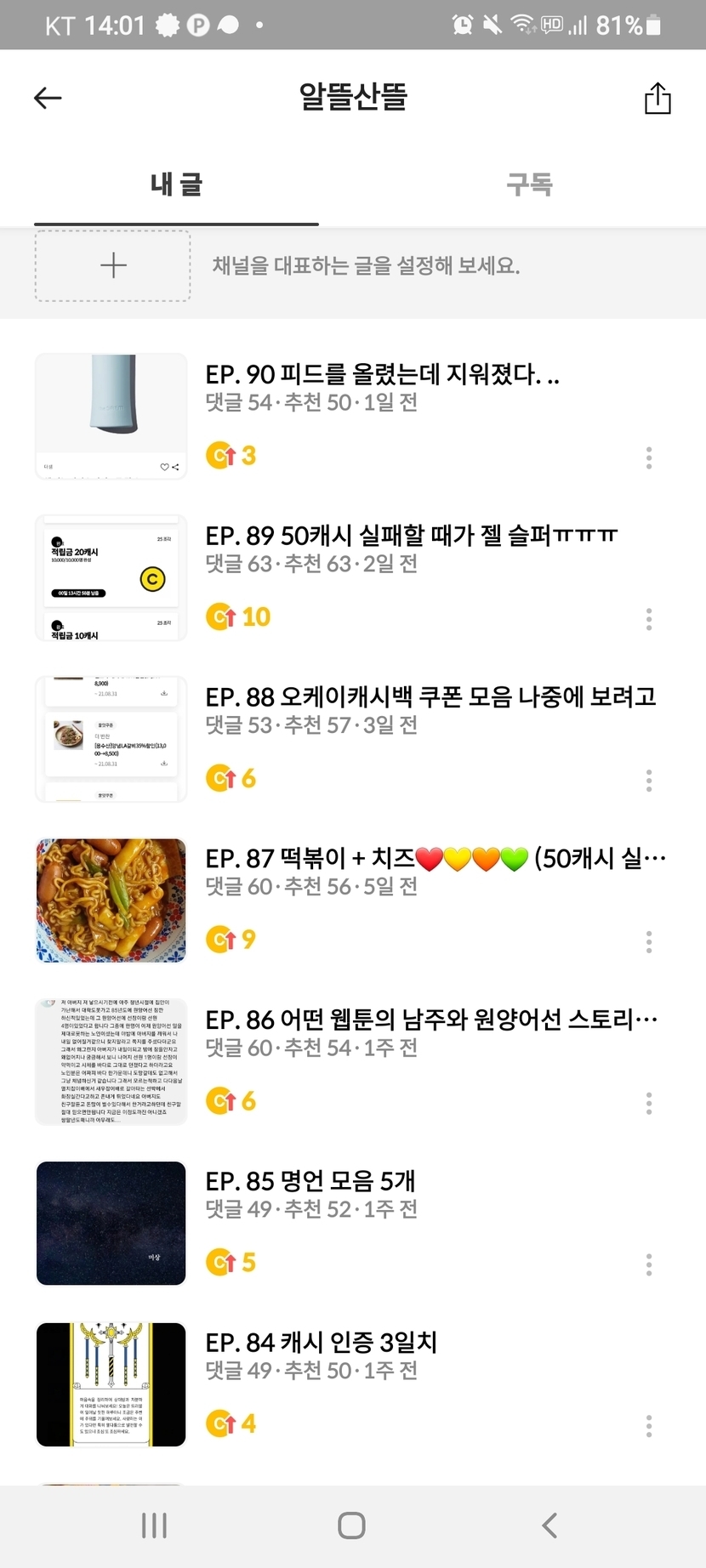
Task: Open post EP. 89 50캐시 실패할 때가
Action: [411, 536]
